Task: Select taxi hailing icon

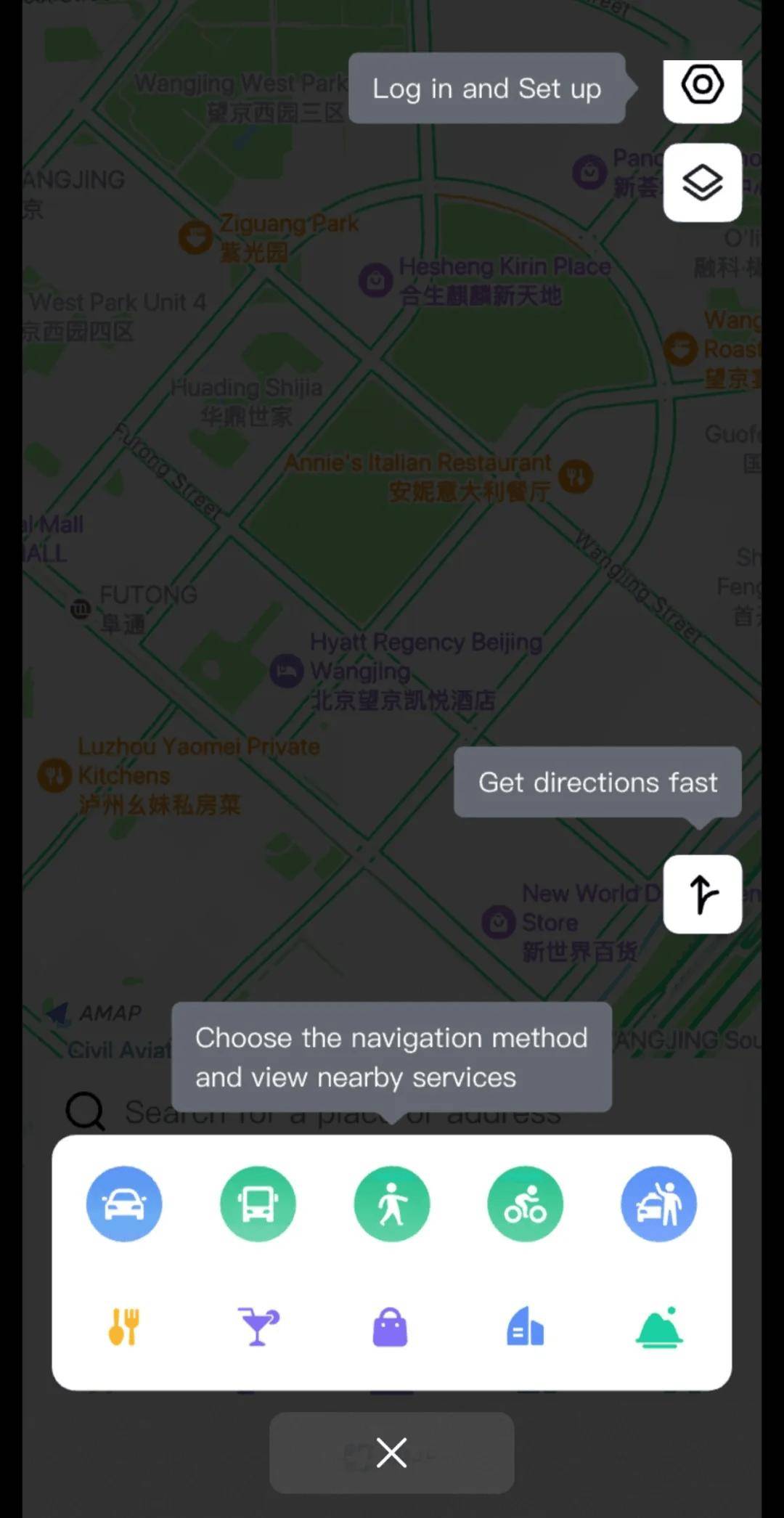Action: pos(658,1204)
